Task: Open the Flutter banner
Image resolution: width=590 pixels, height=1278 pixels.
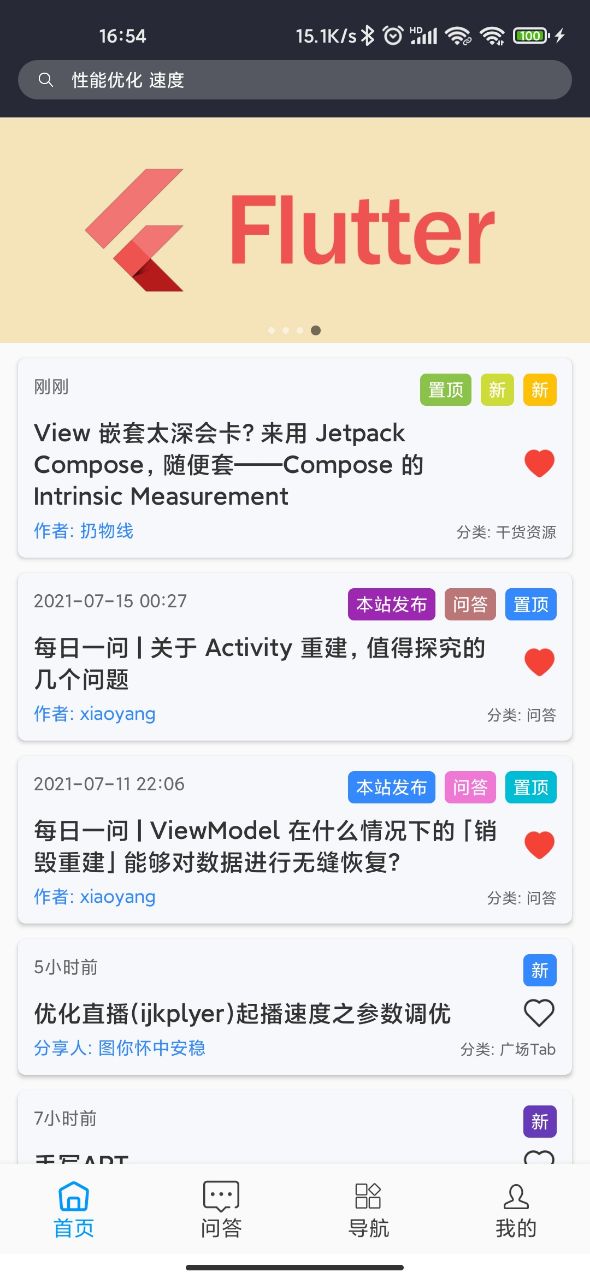Action: tap(295, 230)
